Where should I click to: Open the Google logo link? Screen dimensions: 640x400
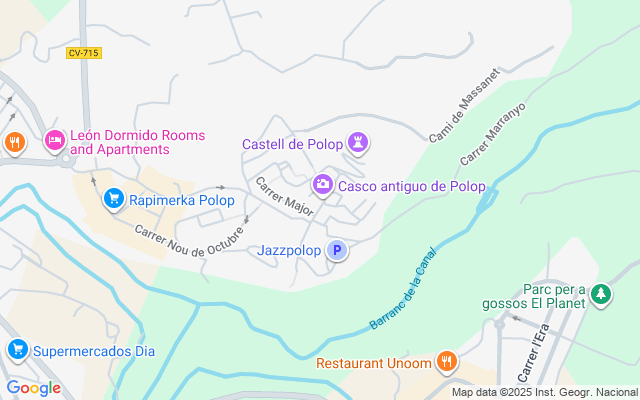[x=33, y=388]
